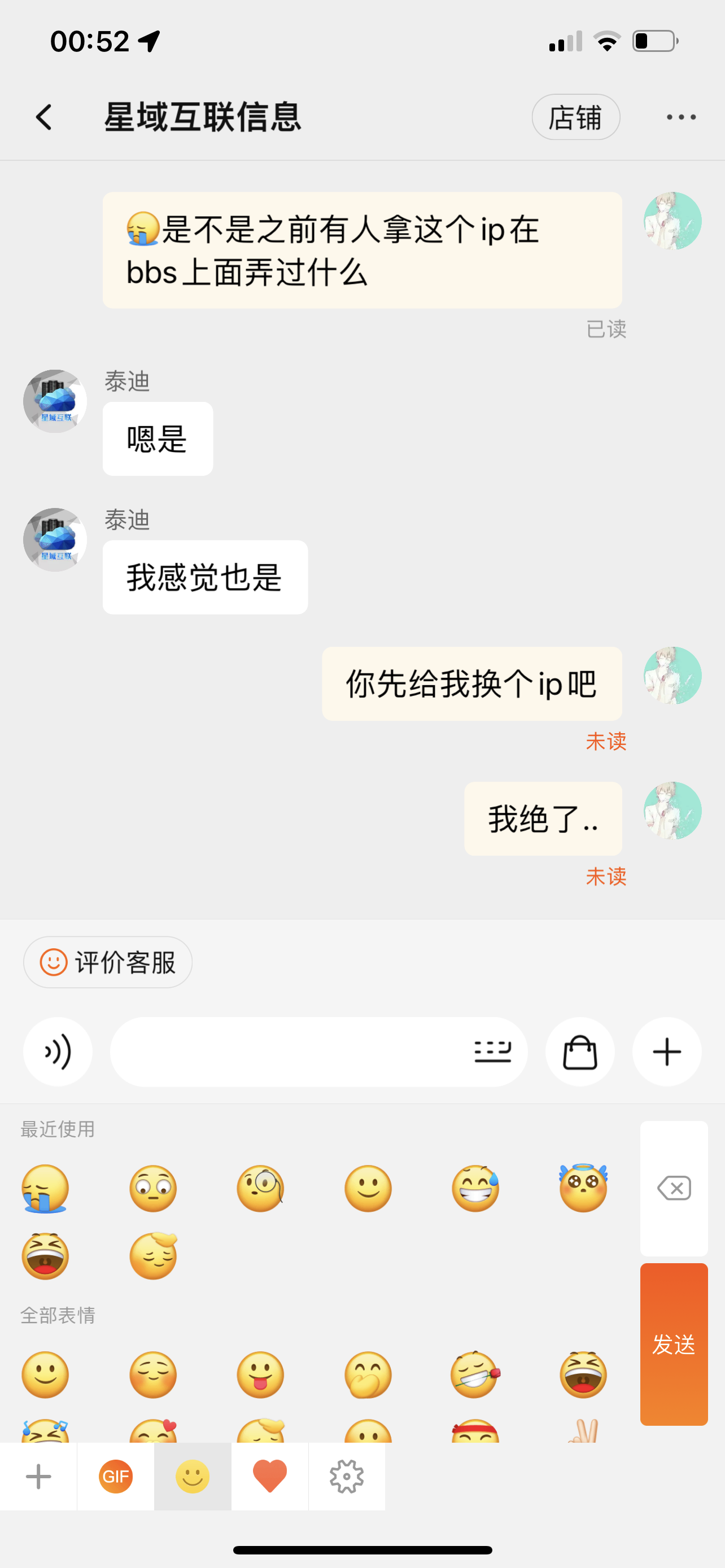This screenshot has height=1568, width=725.
Task: Go back from the 星域互联信息 chat
Action: 44,117
